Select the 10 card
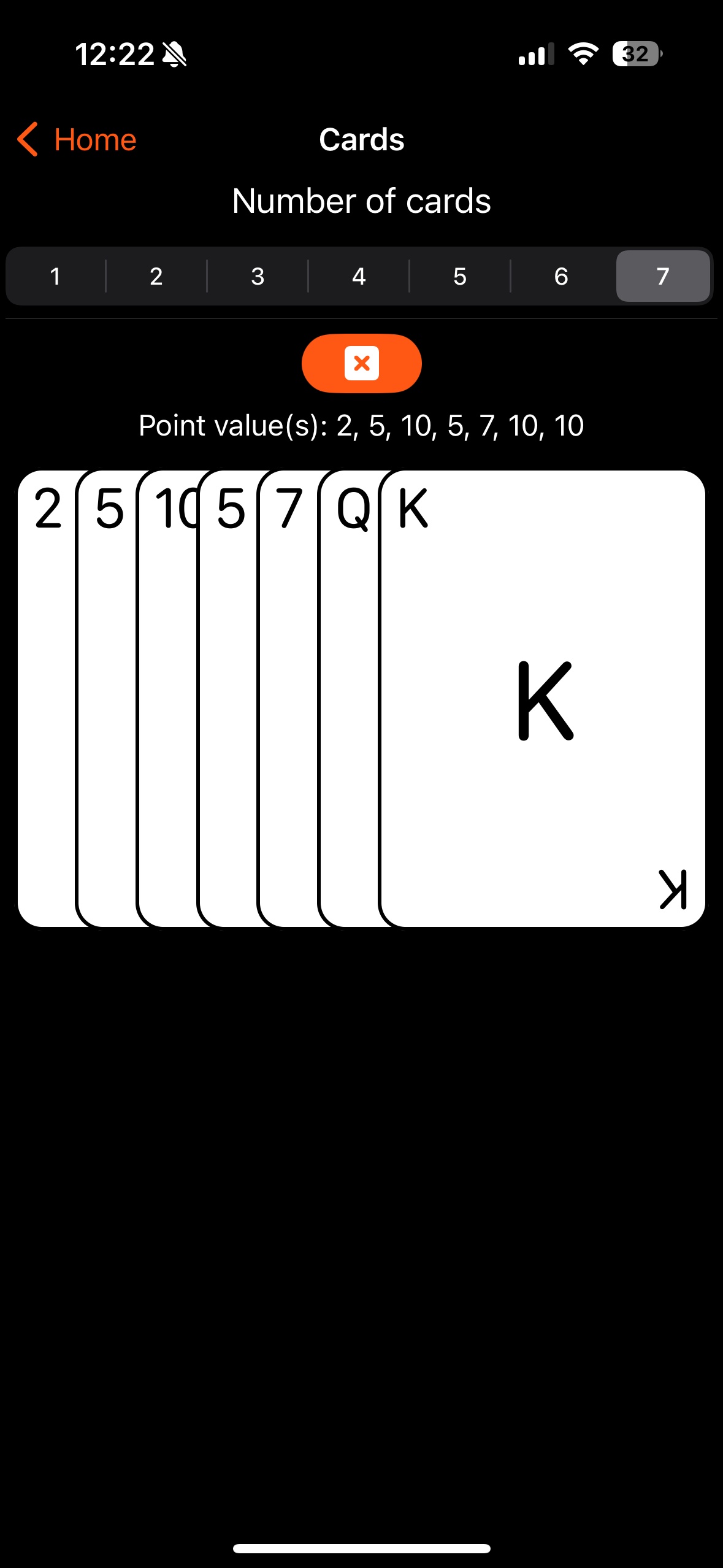The width and height of the screenshot is (723, 1568). tap(167, 675)
